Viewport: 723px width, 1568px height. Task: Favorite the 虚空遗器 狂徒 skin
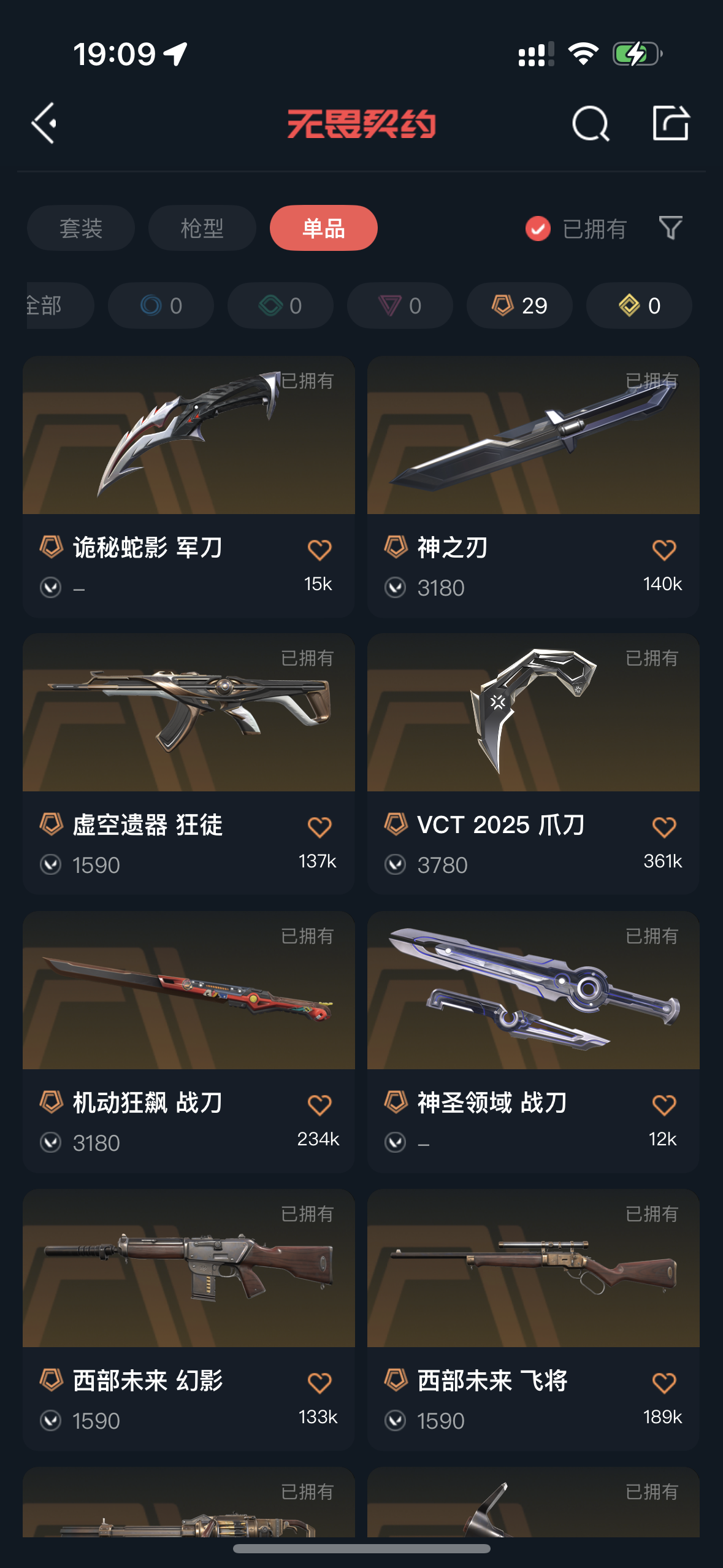pos(319,827)
